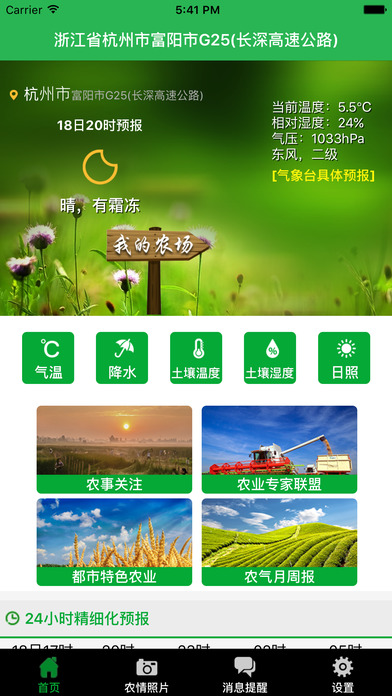Tap the 杭州市 location pin
This screenshot has height=696, width=392.
click(x=14, y=95)
